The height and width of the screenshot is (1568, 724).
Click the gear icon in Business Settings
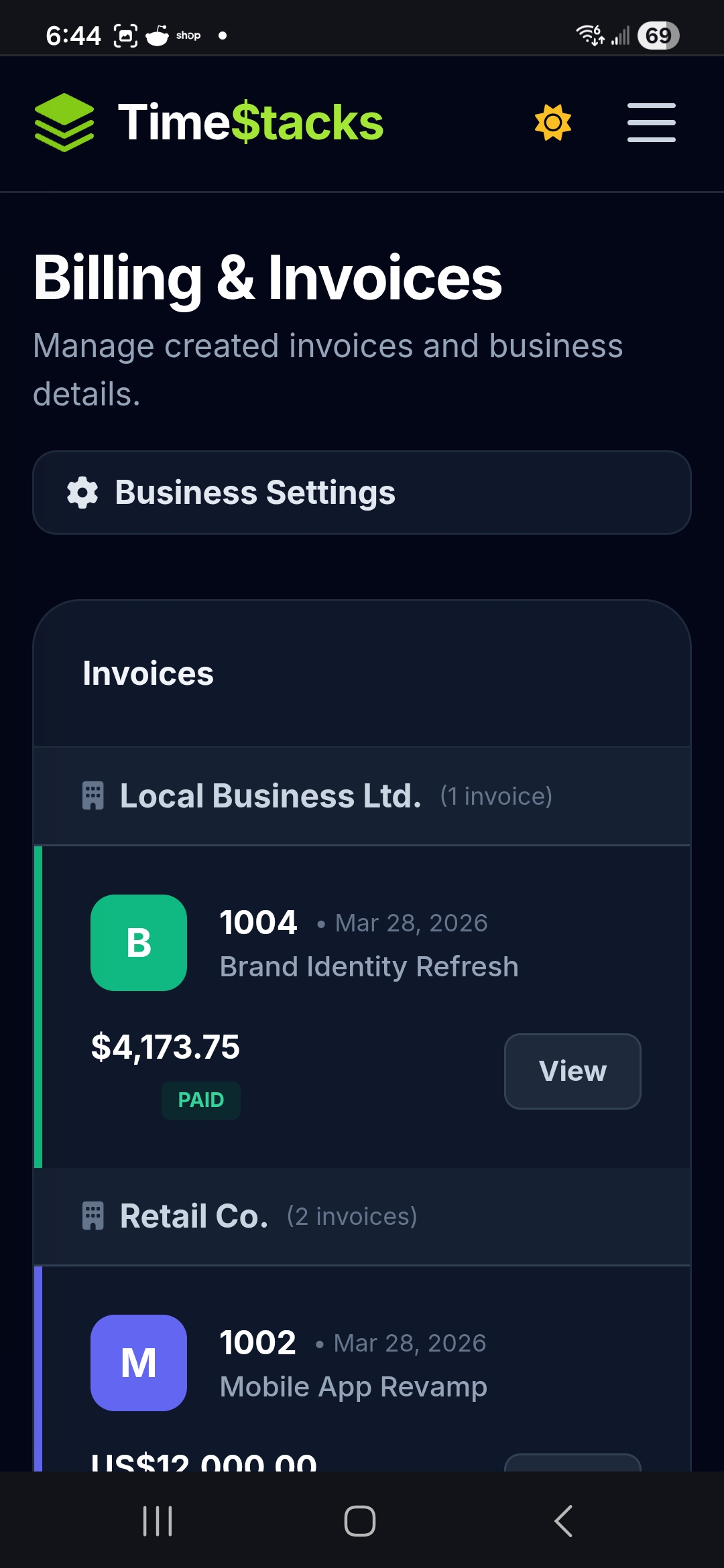81,493
